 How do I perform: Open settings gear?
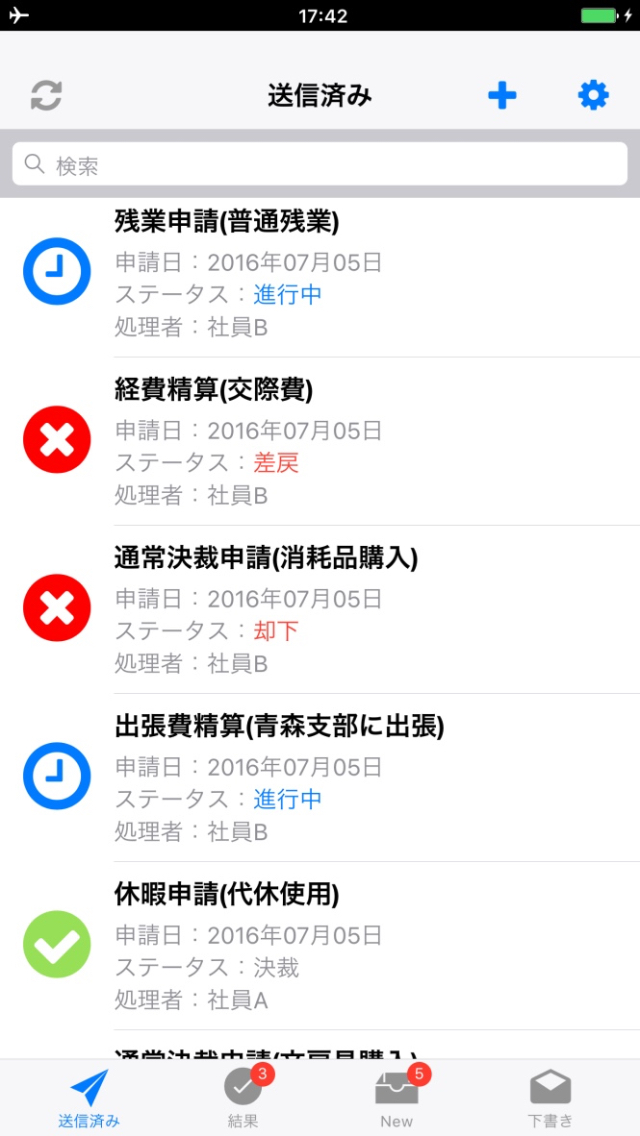click(594, 96)
